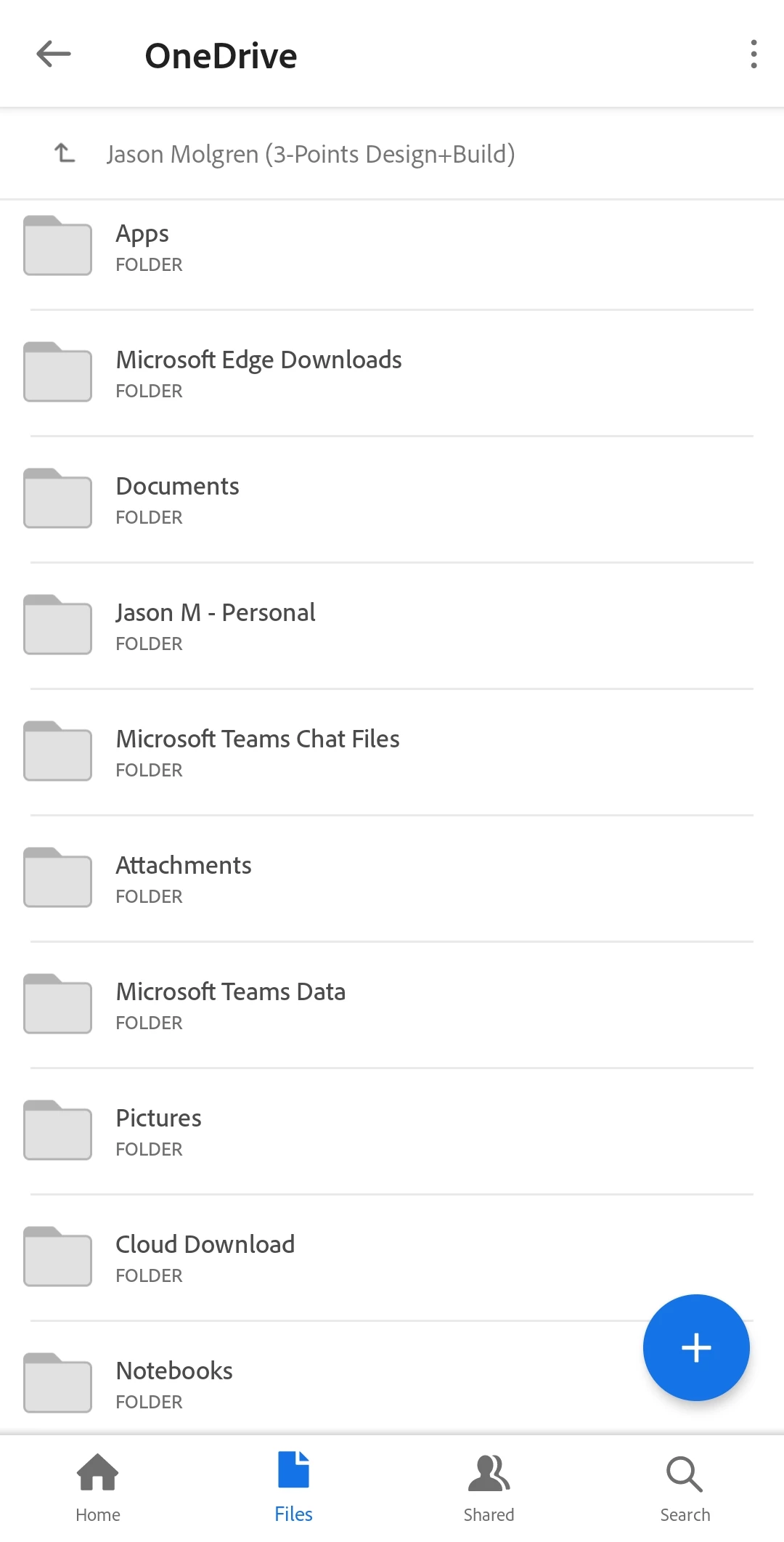The image size is (784, 1542).
Task: Select the Files tab
Action: [x=293, y=1487]
